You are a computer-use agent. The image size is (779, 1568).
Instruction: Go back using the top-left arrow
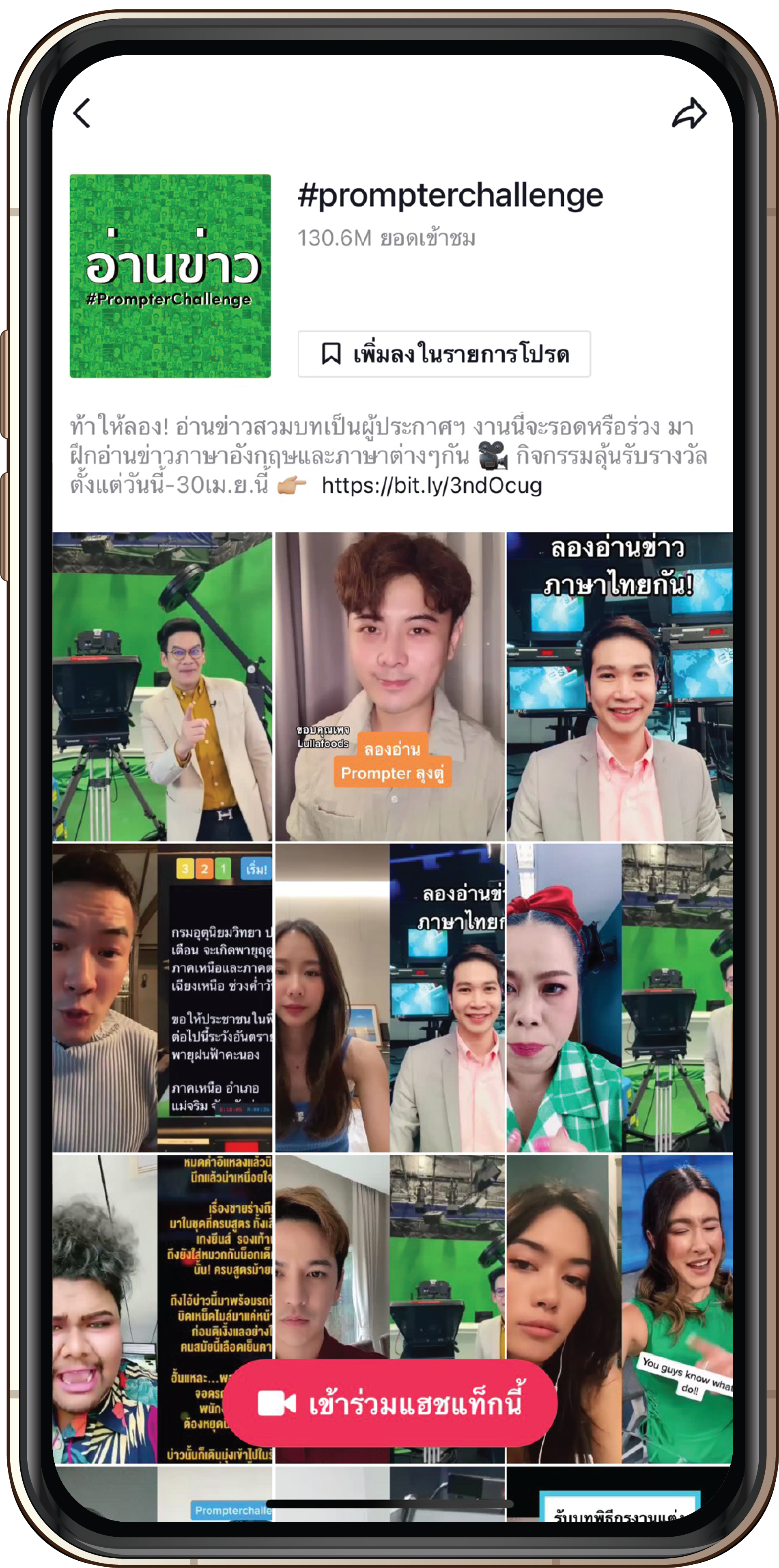pyautogui.click(x=82, y=113)
